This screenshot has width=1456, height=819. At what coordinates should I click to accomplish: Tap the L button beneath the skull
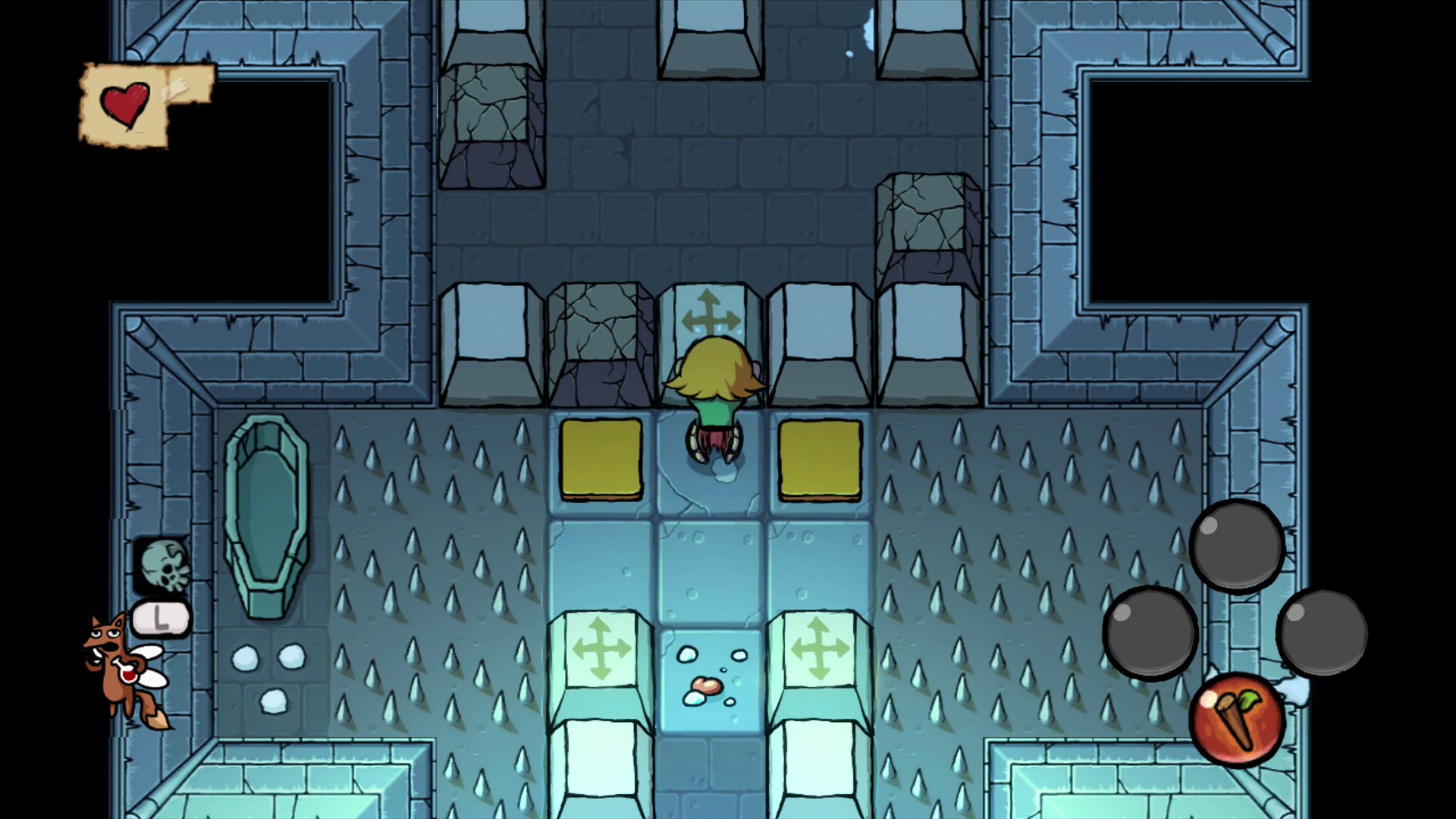pyautogui.click(x=161, y=619)
